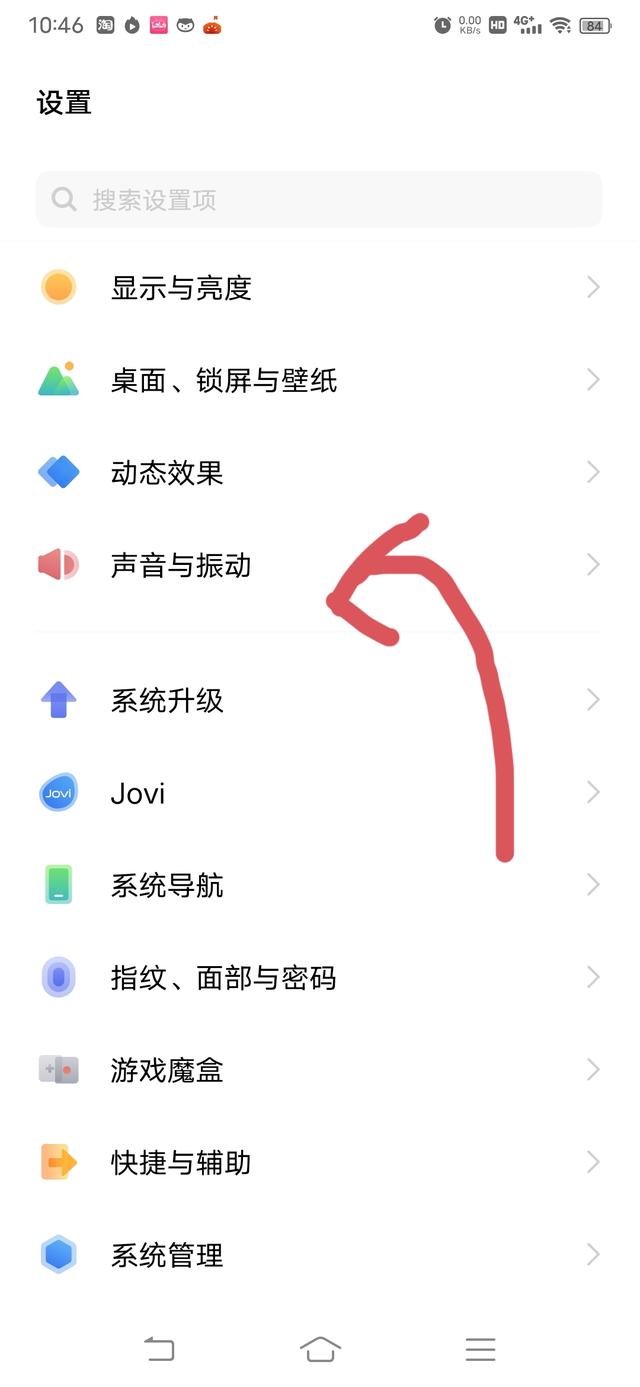640x1387 pixels.
Task: Tap the 搜索设置项 search box
Action: coord(319,200)
